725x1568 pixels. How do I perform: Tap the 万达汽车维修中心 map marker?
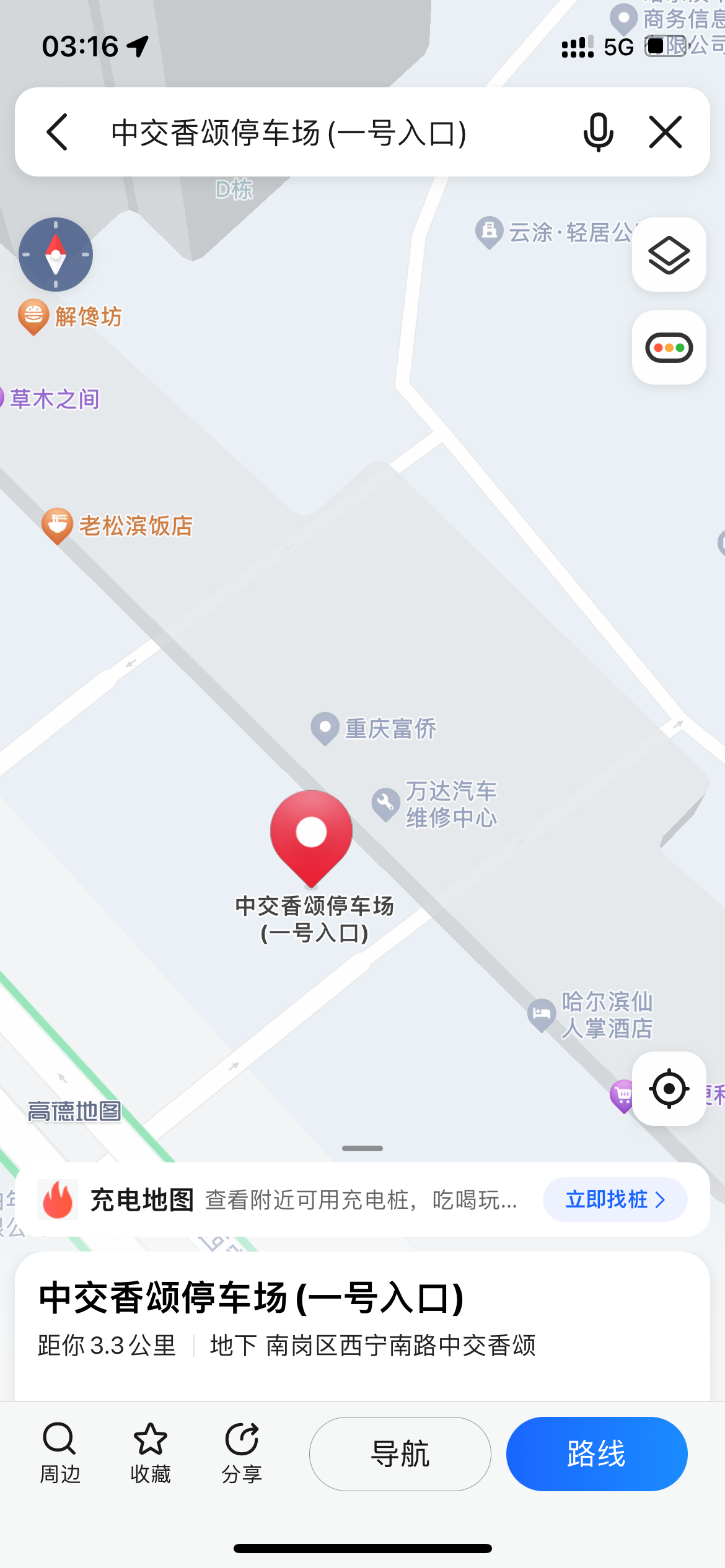click(386, 804)
